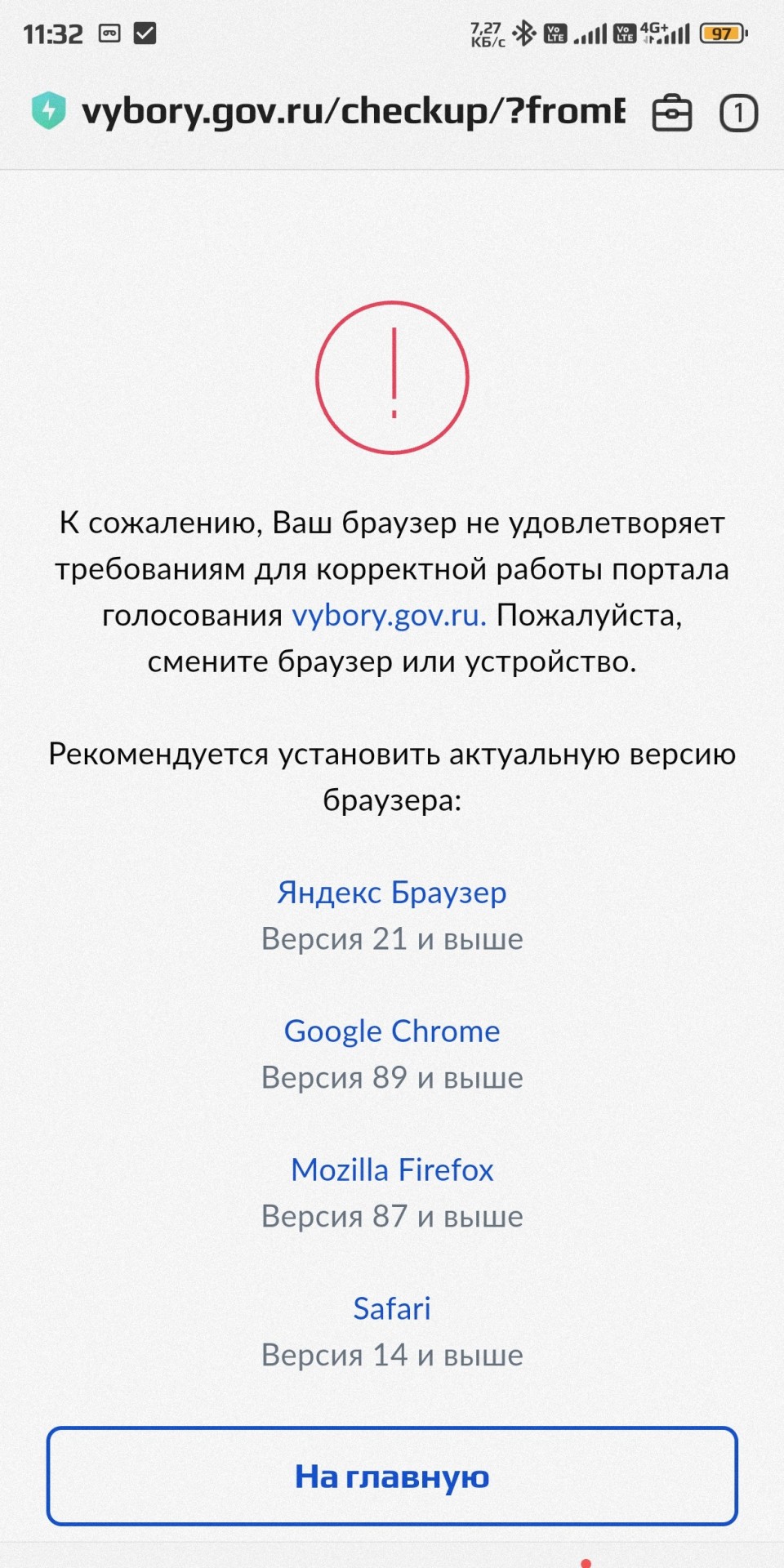The image size is (784, 1568).
Task: Open the Mozilla Firefox link
Action: (x=392, y=1170)
